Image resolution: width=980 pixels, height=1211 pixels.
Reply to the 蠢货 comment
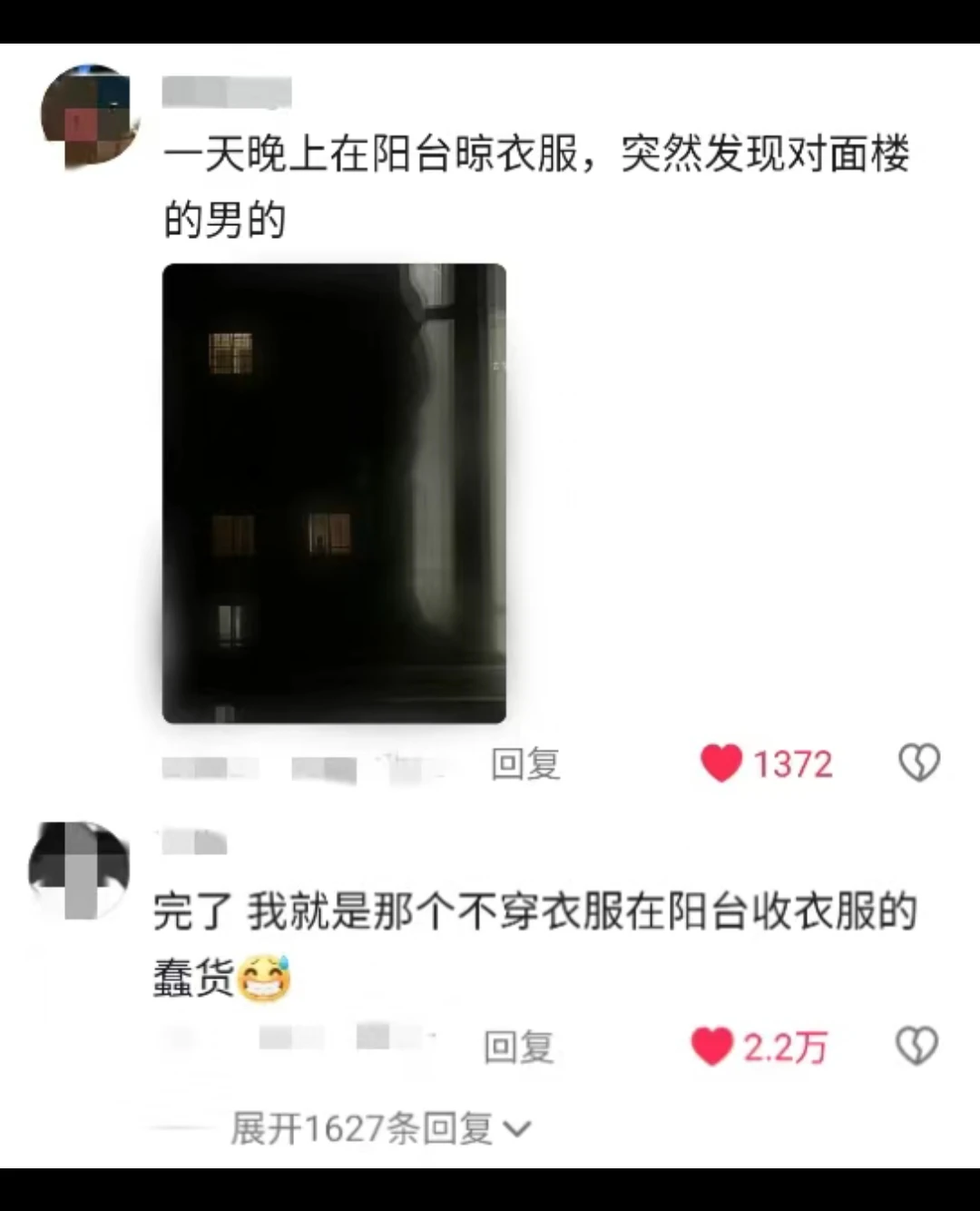(x=518, y=1048)
